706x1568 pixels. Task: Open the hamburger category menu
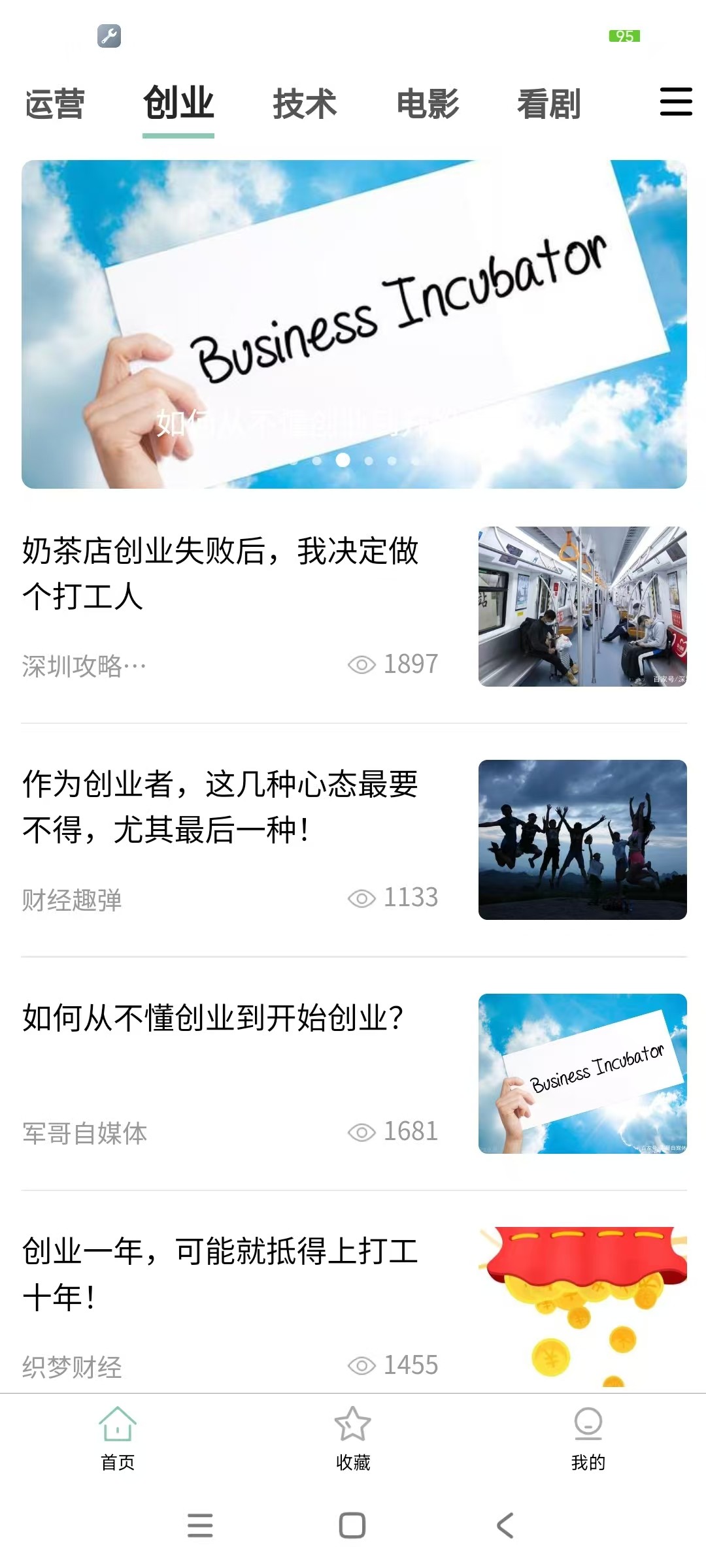click(675, 102)
